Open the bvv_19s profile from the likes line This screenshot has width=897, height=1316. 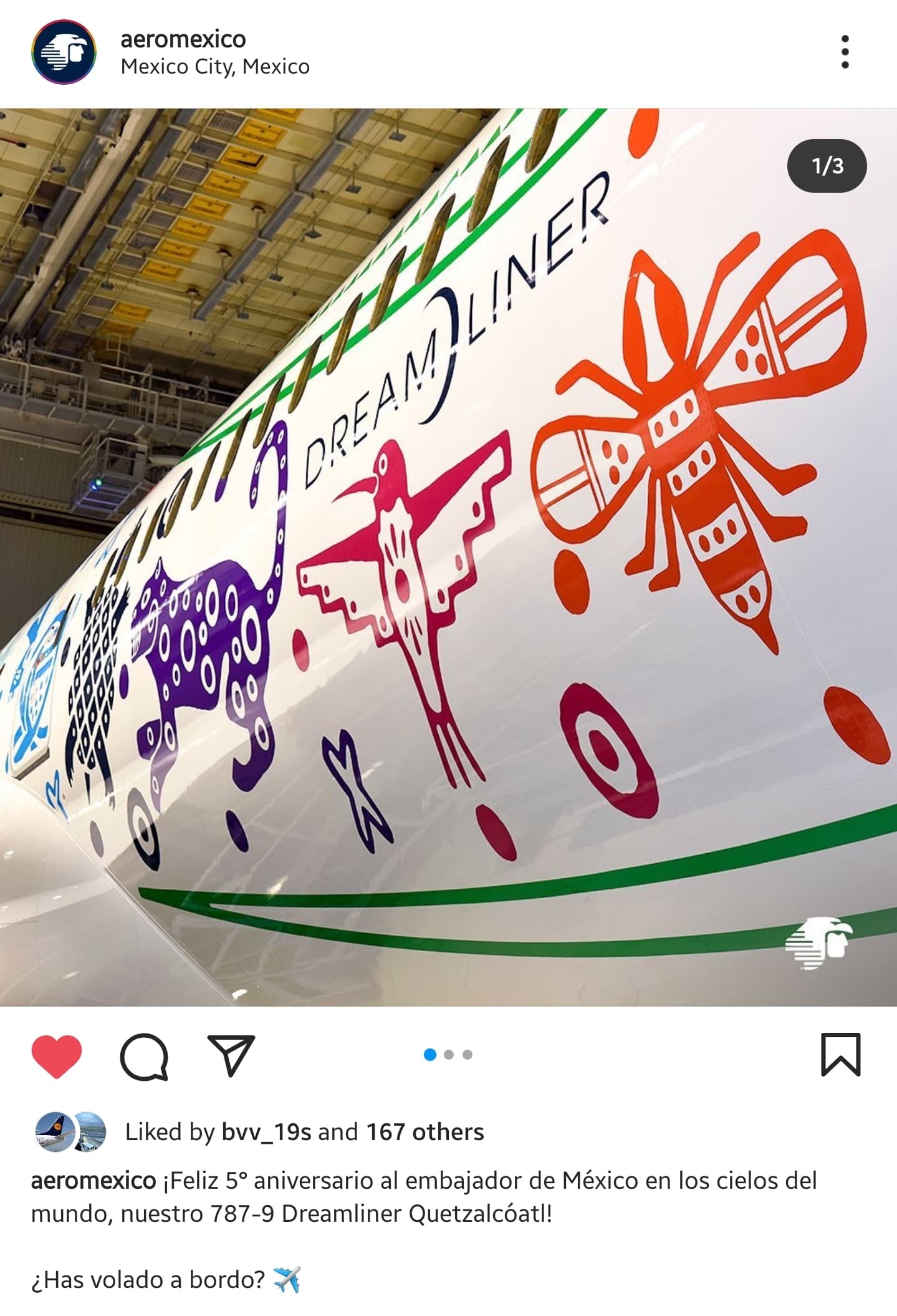click(x=266, y=1132)
